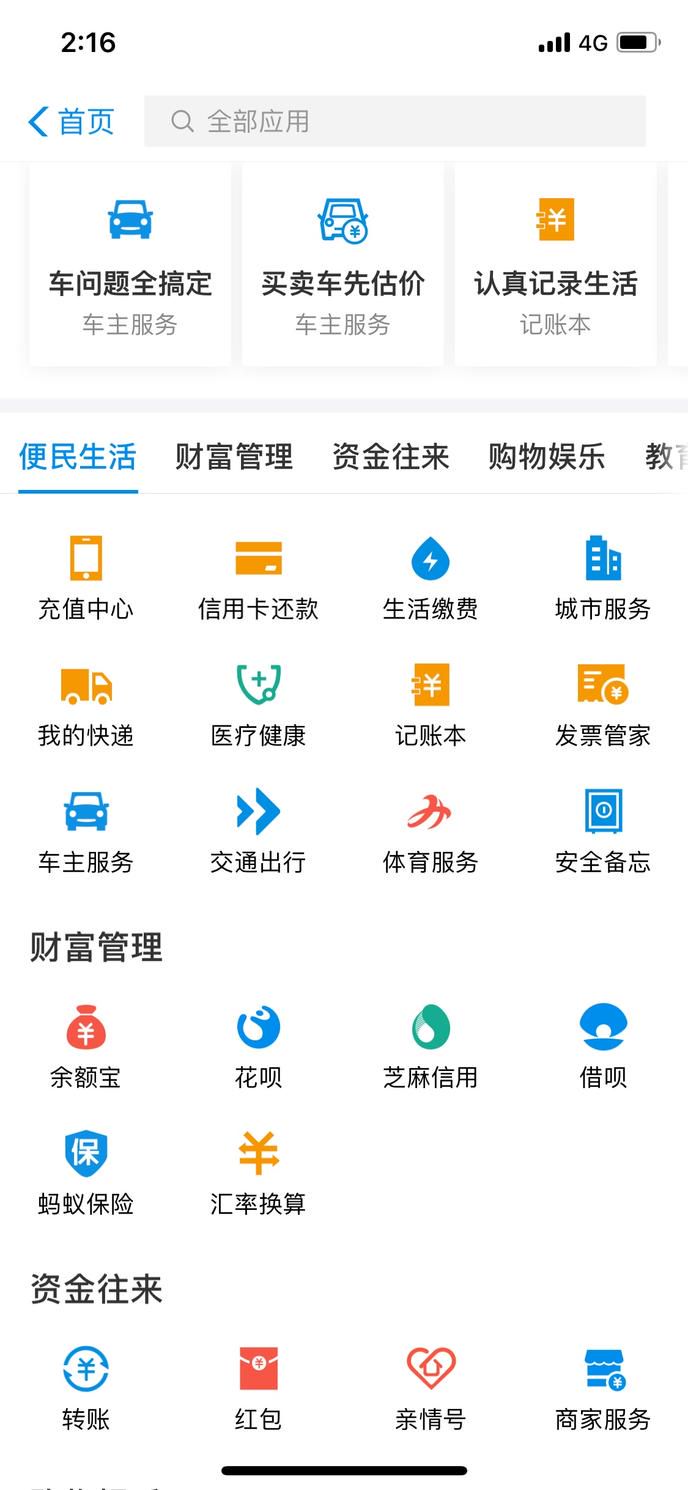Viewport: 688px width, 1490px height.
Task: Open 余额宝
Action: 86,1047
